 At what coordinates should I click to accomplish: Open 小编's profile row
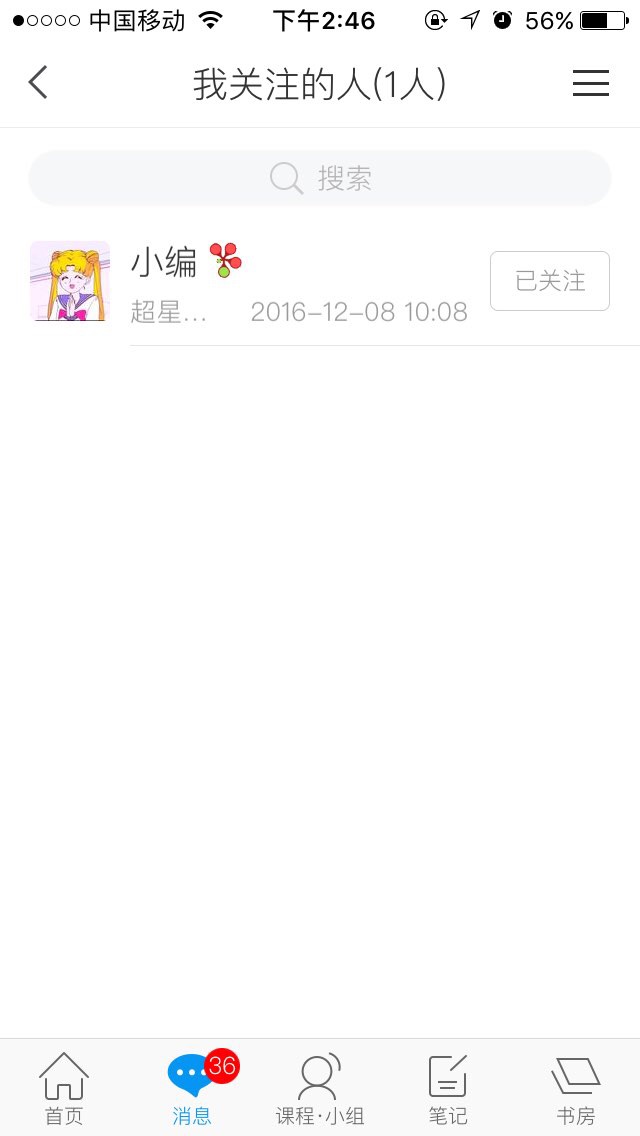300,283
